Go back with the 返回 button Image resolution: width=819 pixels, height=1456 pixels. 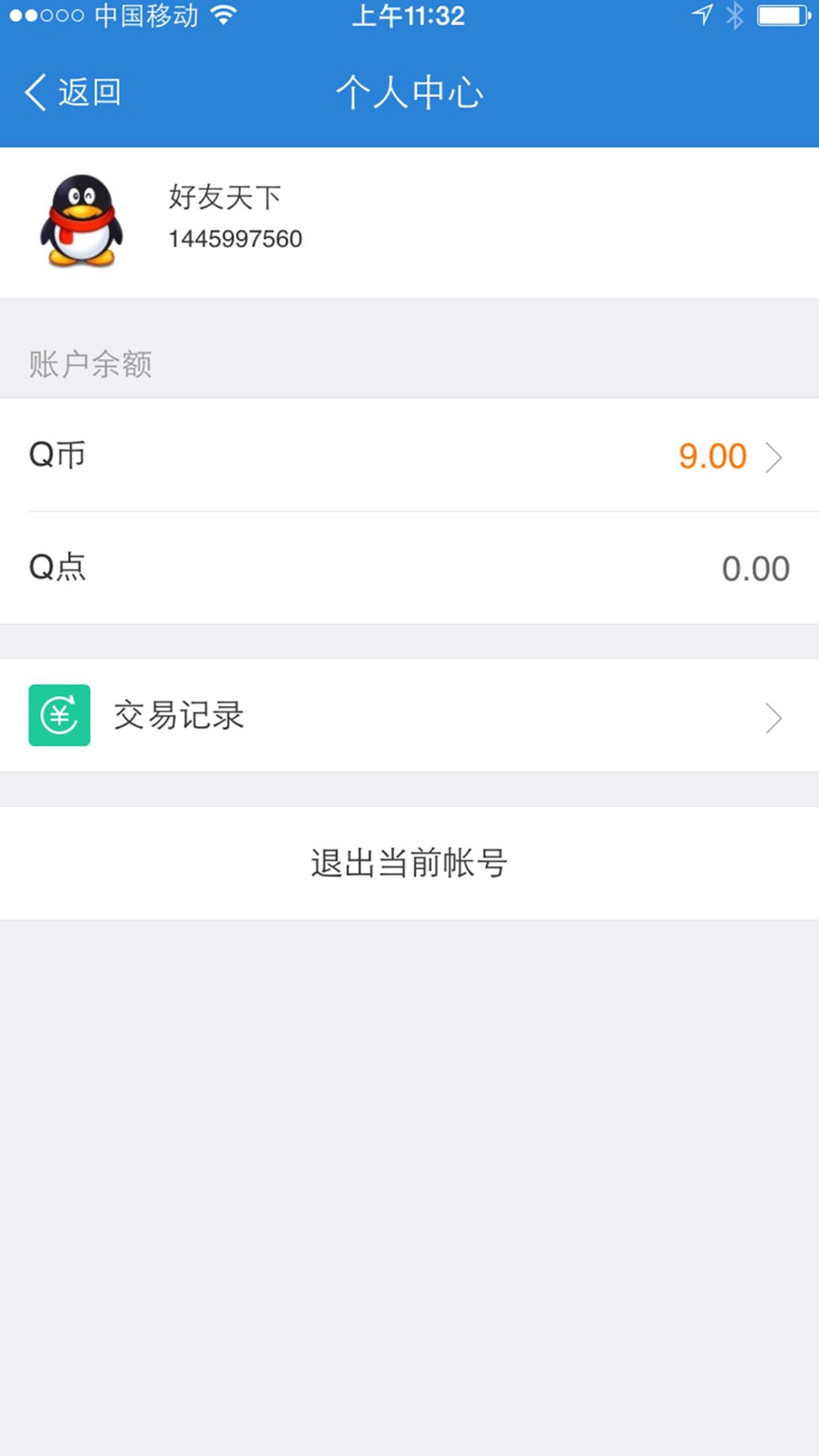[74, 92]
